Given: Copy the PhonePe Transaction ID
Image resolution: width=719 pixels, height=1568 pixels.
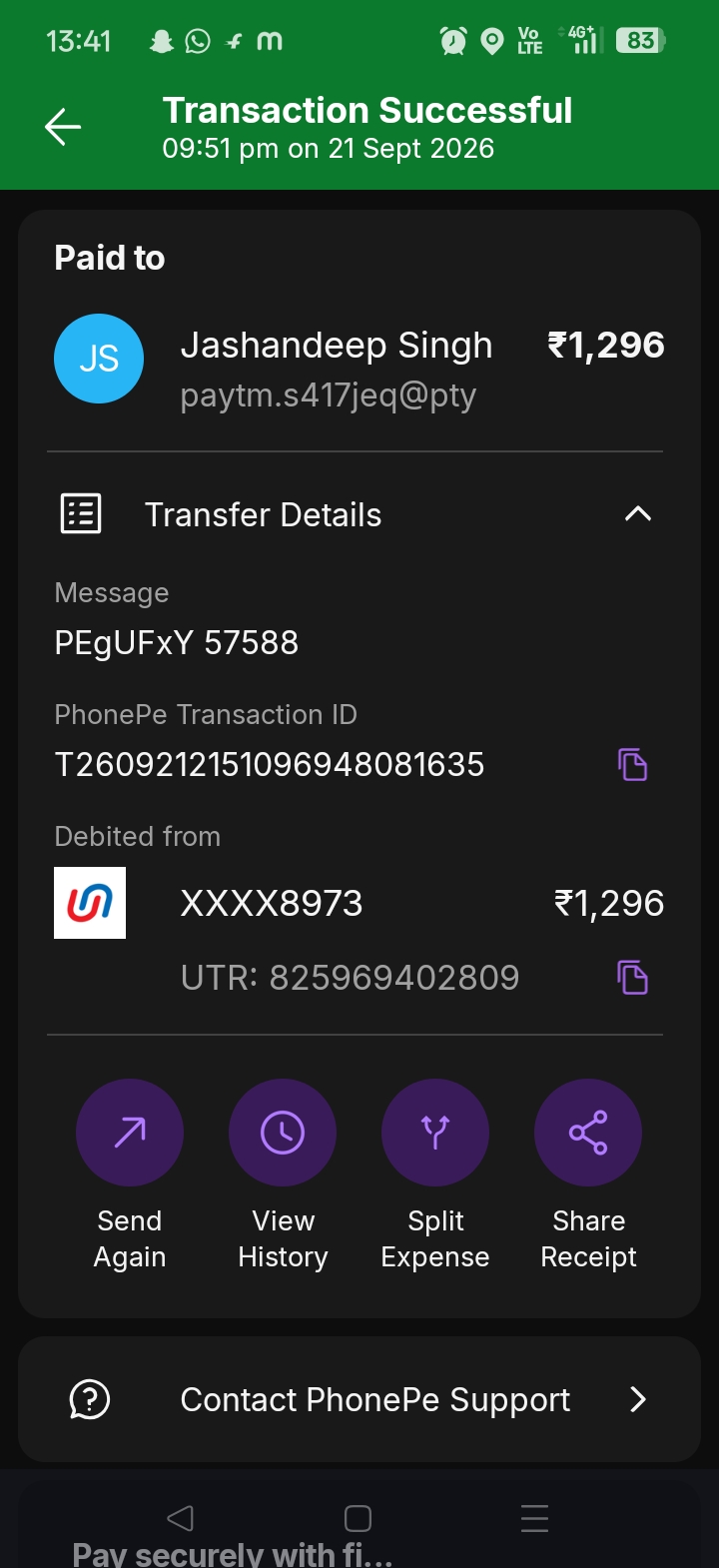Looking at the screenshot, I should (x=633, y=764).
